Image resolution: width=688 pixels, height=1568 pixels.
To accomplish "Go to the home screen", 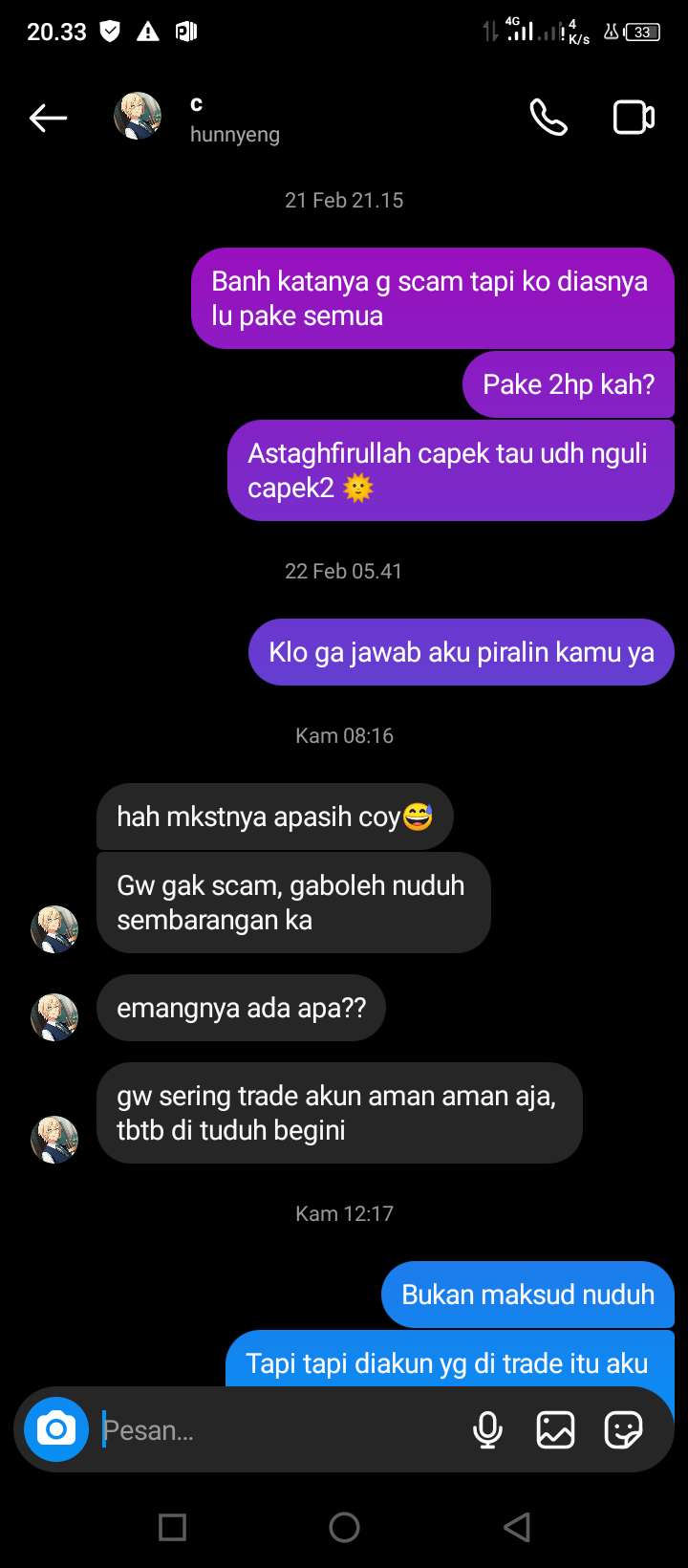I will (x=344, y=1527).
